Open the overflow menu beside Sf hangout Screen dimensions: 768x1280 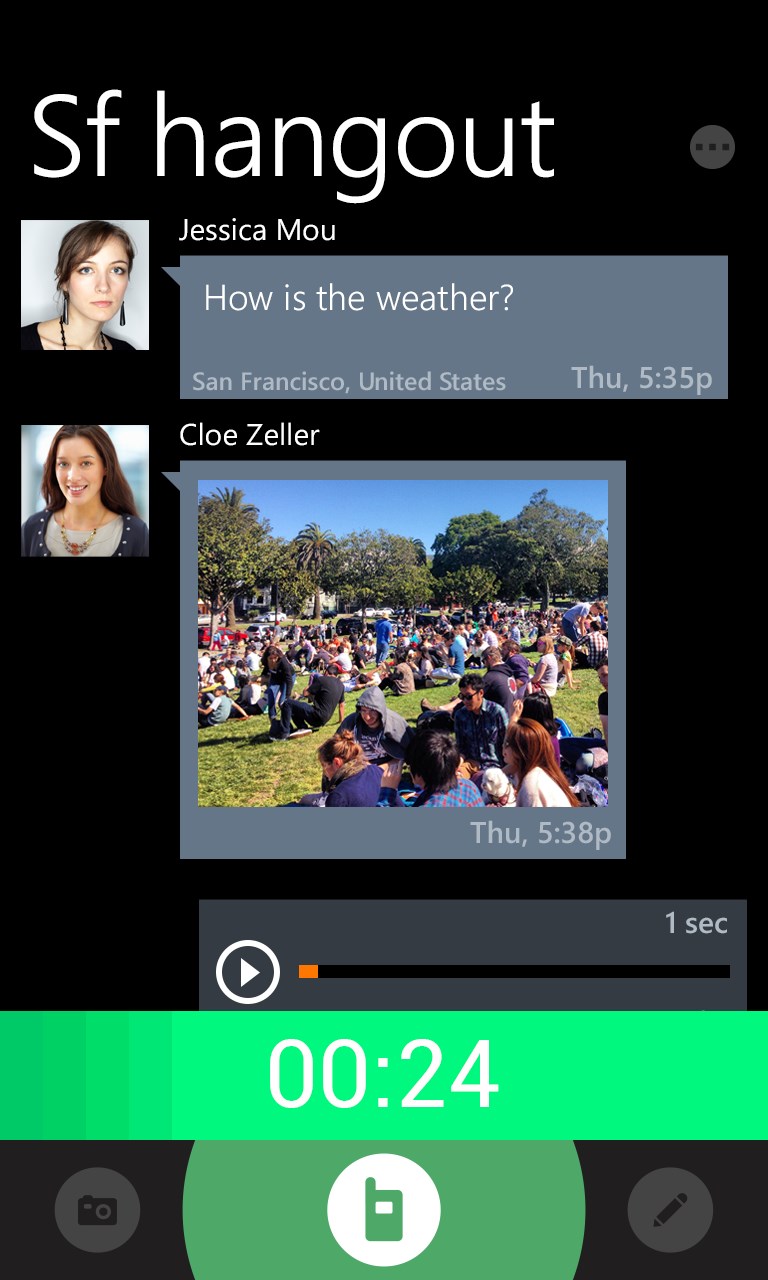click(712, 147)
